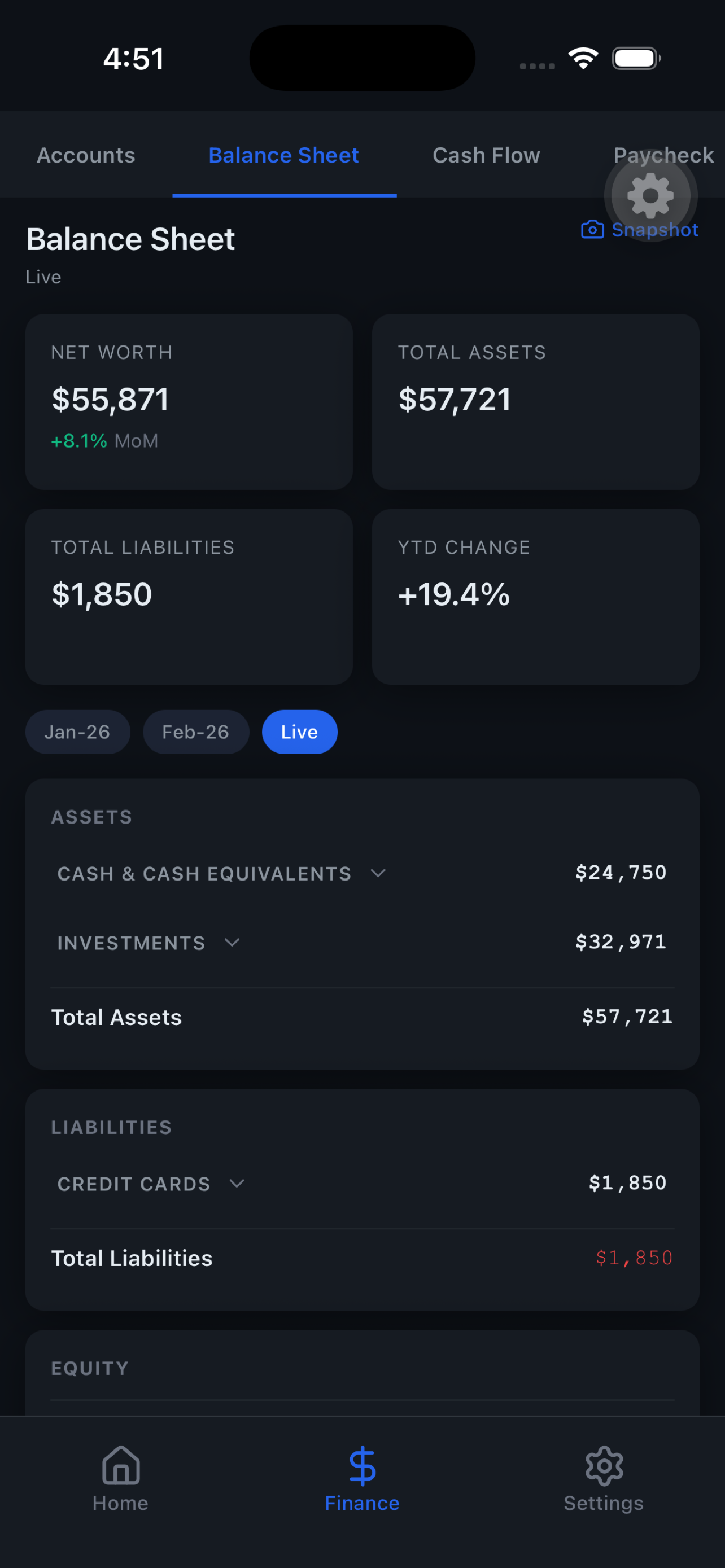
Task: Open the Cash Flow tab
Action: pos(486,155)
